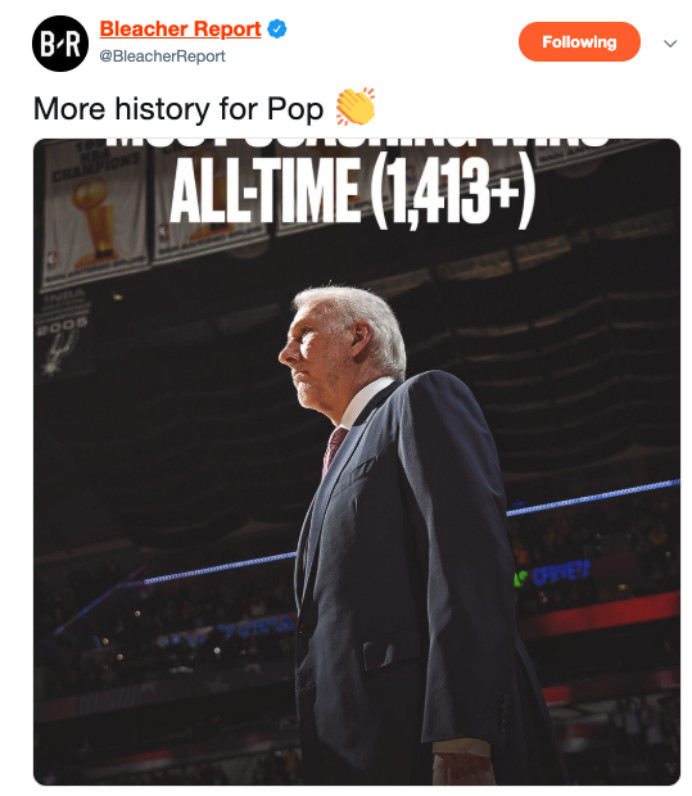Open the @BleacherReport handle
Viewport: 692px width, 796px height.
click(162, 56)
